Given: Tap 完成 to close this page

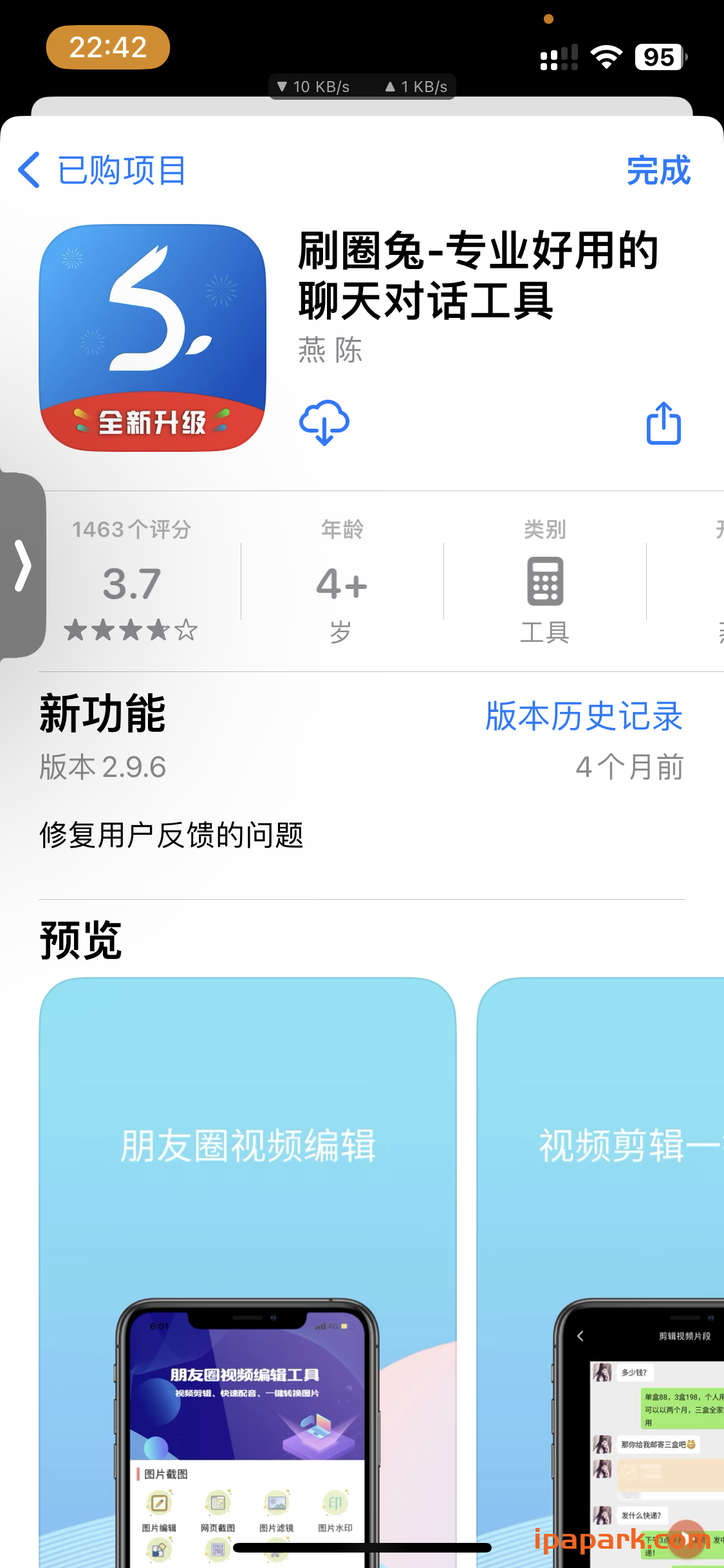Looking at the screenshot, I should (658, 171).
